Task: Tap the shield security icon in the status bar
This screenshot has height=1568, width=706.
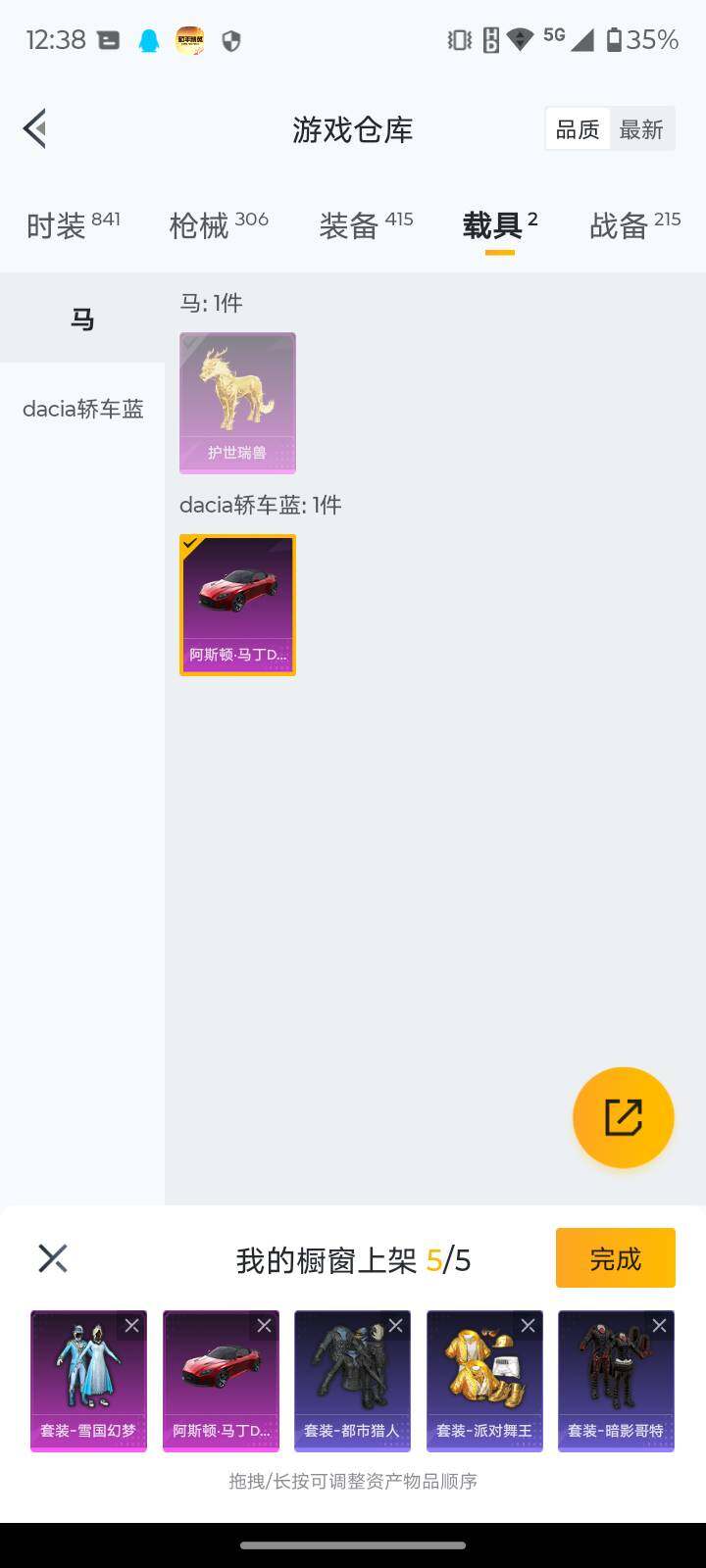Action: 231,40
